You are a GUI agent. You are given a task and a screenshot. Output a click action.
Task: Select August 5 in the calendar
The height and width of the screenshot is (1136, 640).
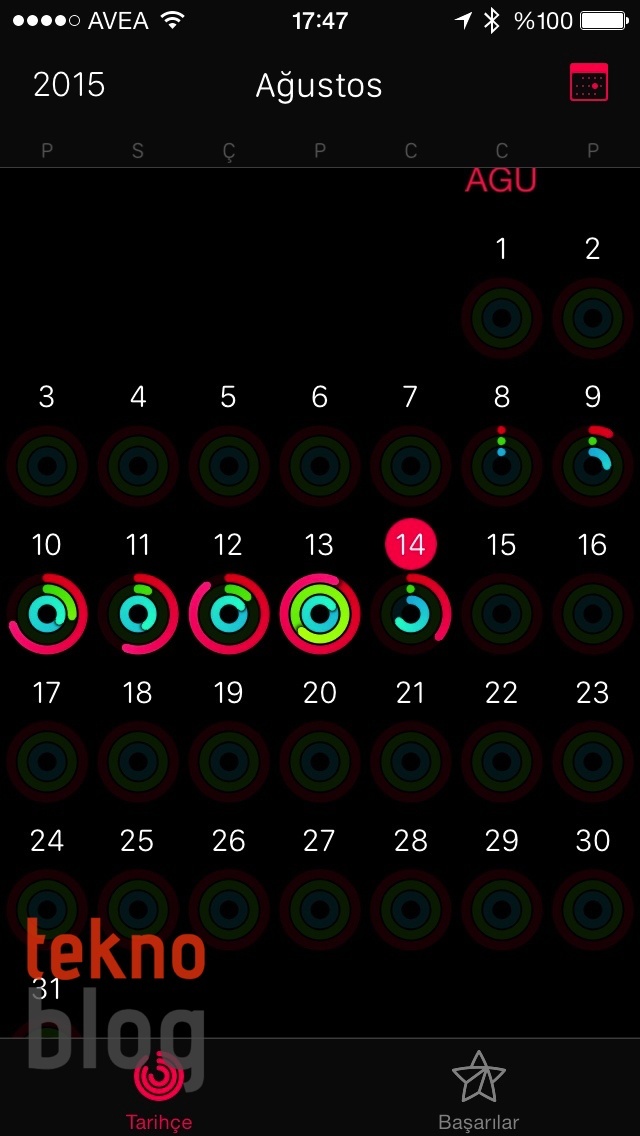(228, 466)
